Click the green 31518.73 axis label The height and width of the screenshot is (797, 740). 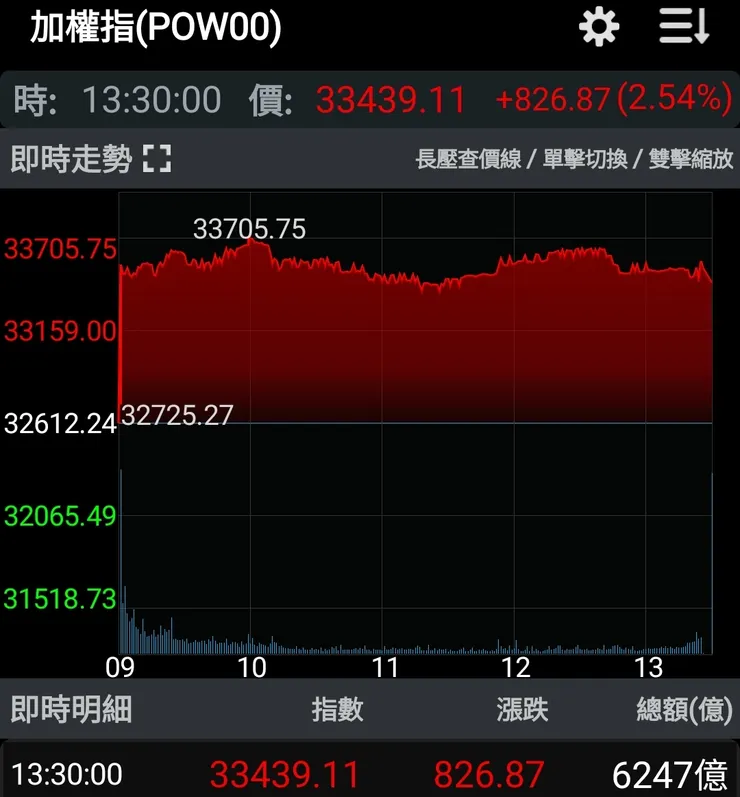pos(62,599)
